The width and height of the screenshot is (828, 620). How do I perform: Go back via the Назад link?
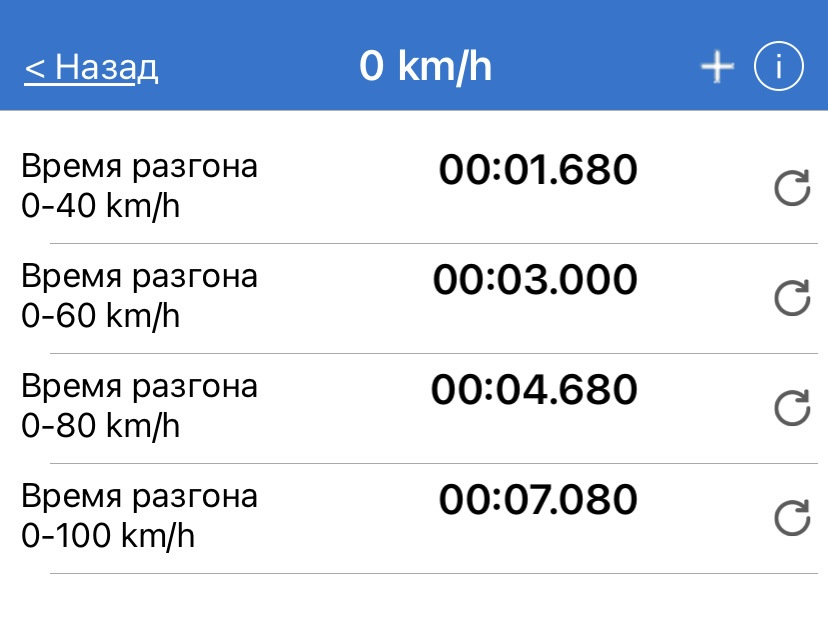91,68
